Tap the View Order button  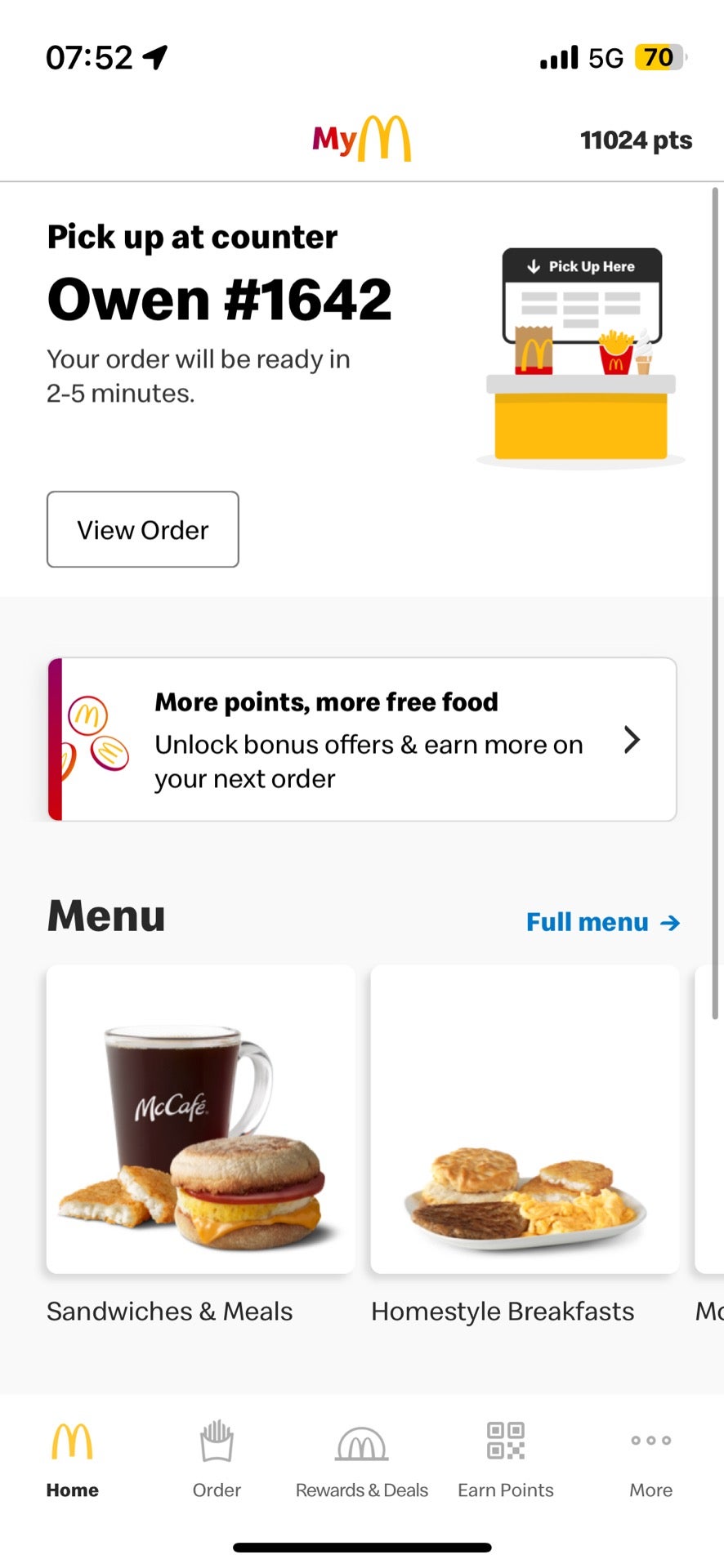coord(143,529)
